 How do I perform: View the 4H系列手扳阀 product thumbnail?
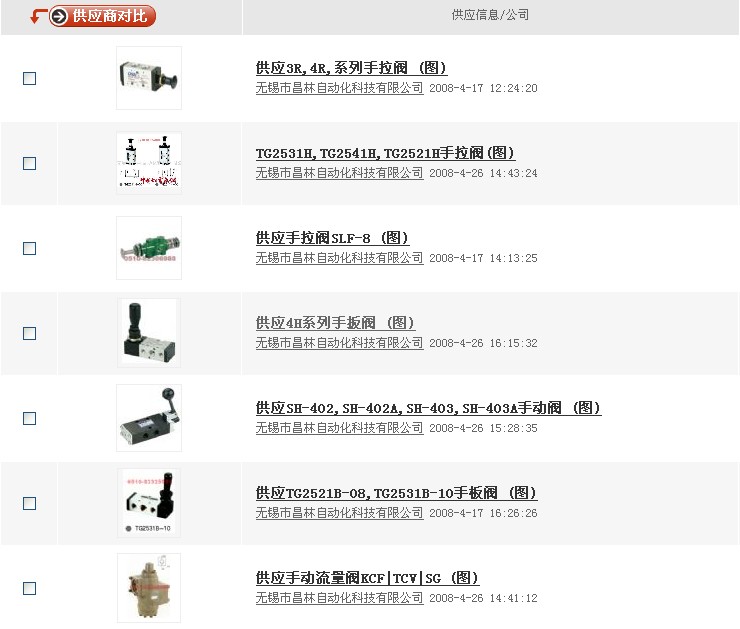point(149,333)
